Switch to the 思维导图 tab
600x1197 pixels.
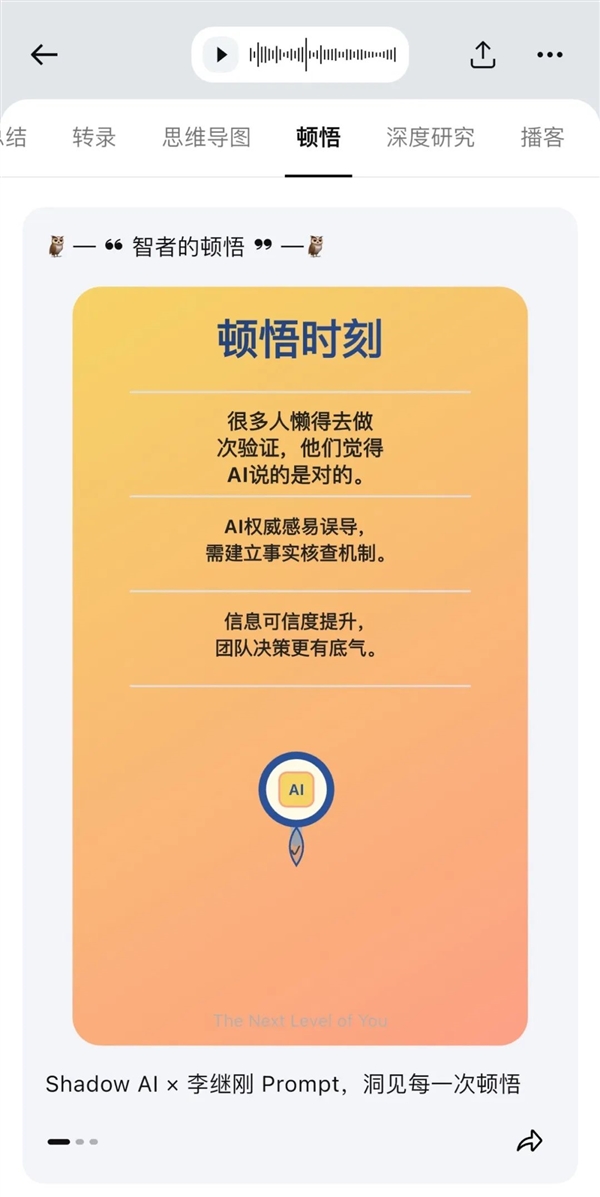click(206, 138)
